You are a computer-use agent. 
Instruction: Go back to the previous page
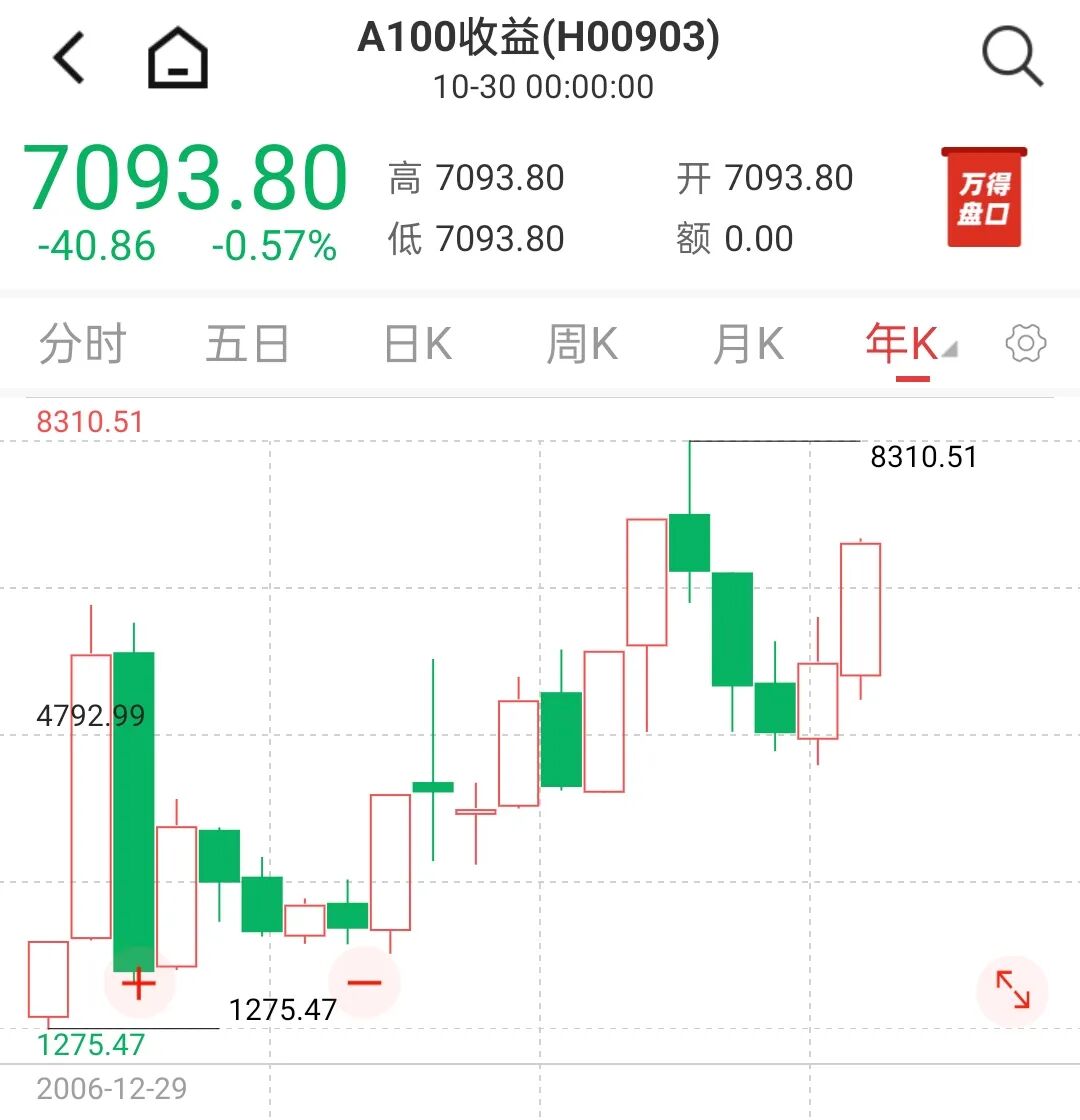coord(69,58)
